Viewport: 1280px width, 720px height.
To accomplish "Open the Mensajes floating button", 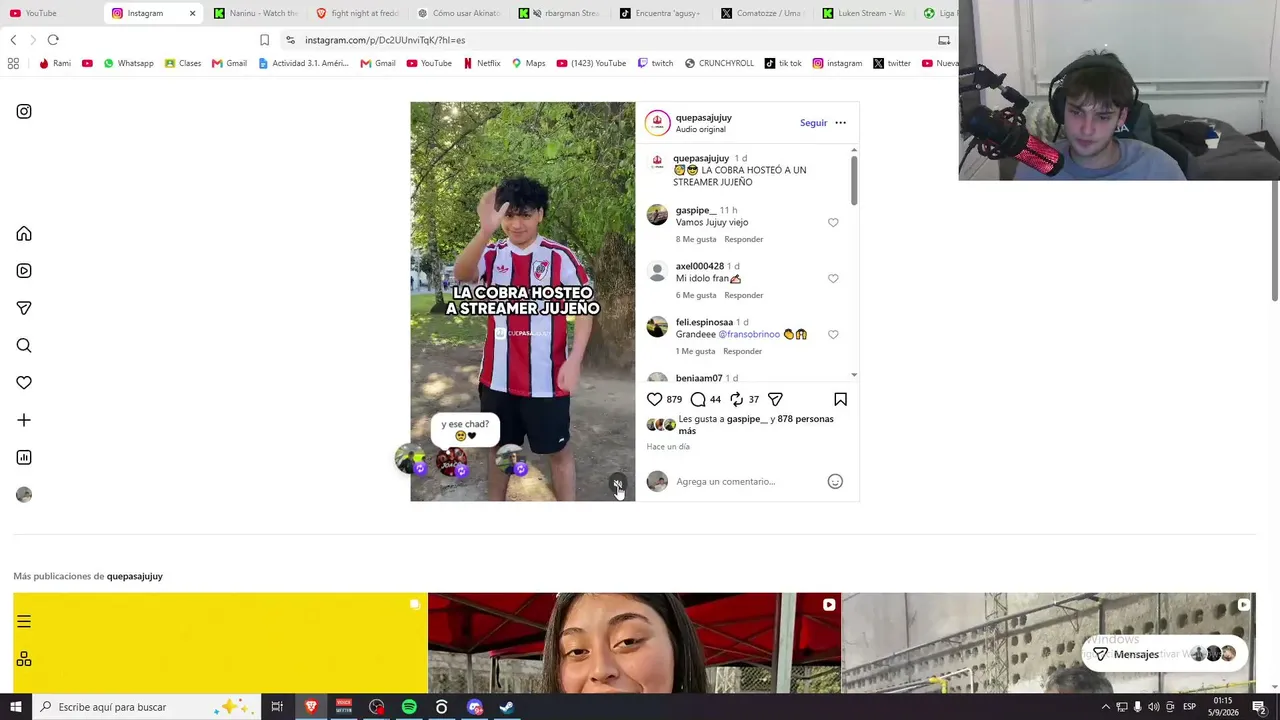I will click(1164, 654).
